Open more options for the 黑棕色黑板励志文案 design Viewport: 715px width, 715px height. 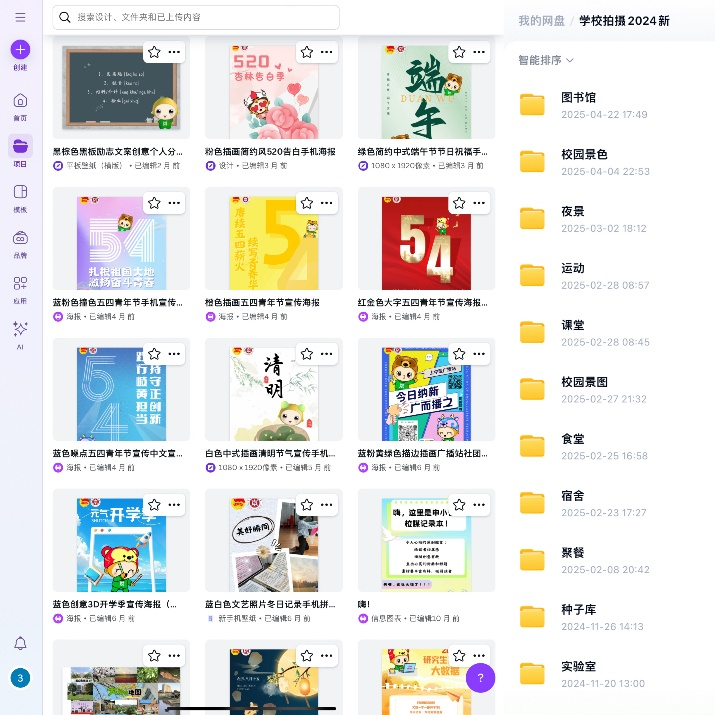coord(174,51)
